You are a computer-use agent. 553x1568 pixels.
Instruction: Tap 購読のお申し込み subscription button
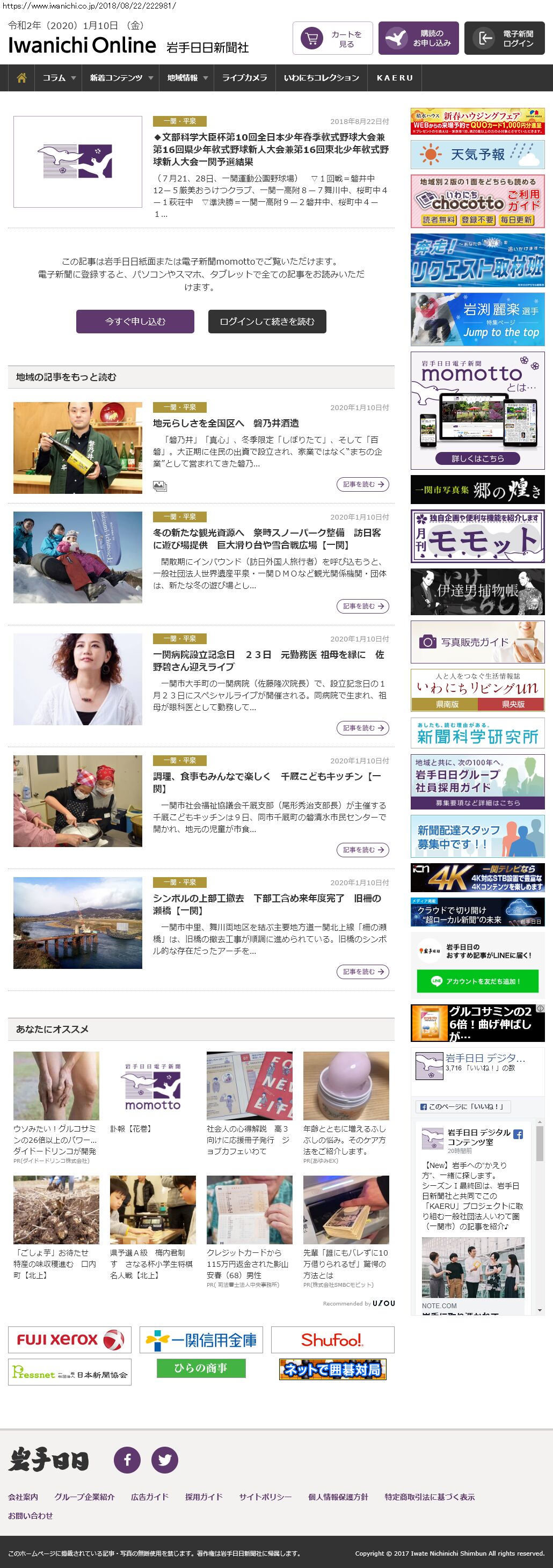[x=418, y=38]
